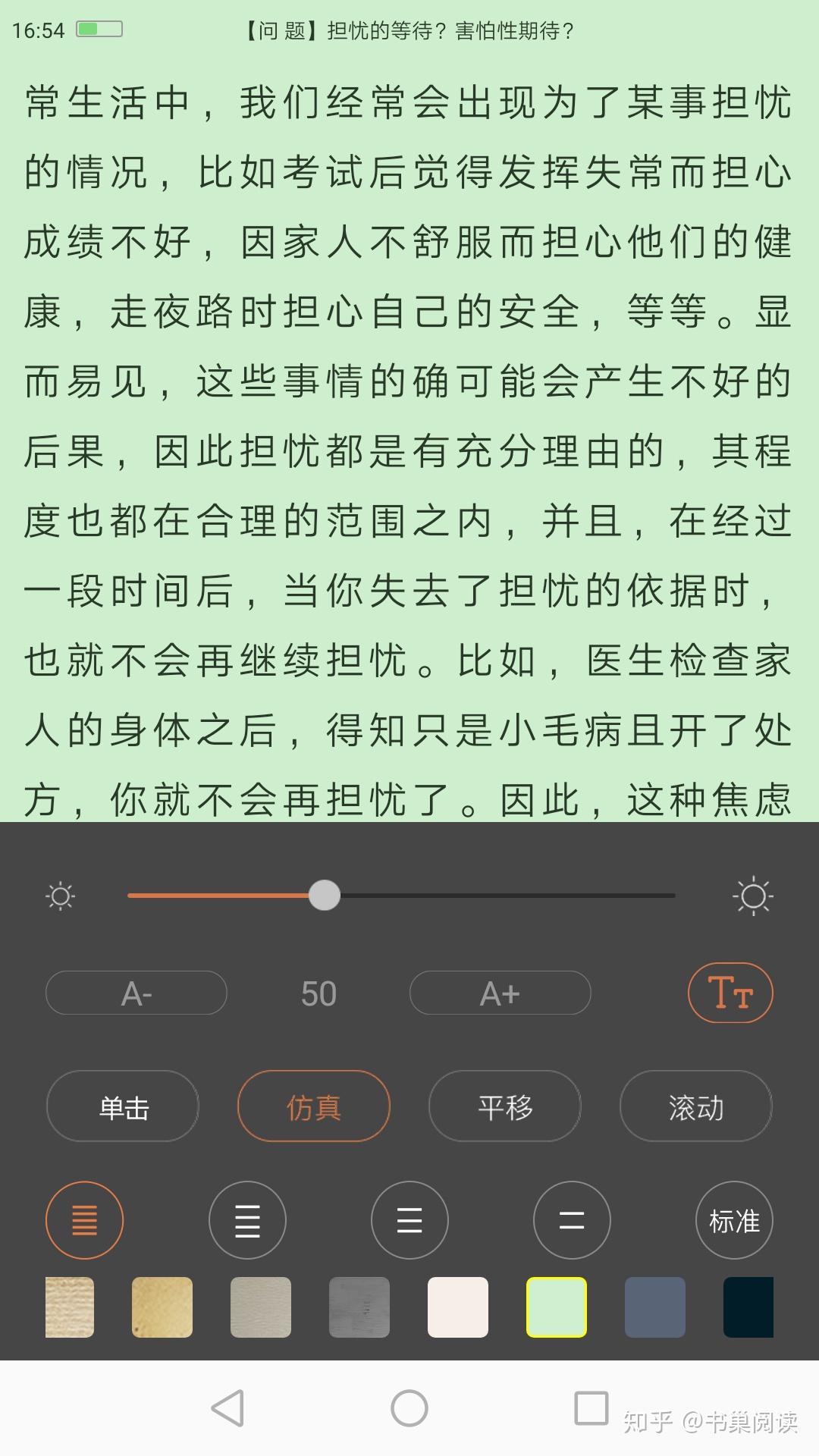Screen dimensions: 819x1456
Task: Choose the tightest four-line spacing
Action: click(84, 1221)
